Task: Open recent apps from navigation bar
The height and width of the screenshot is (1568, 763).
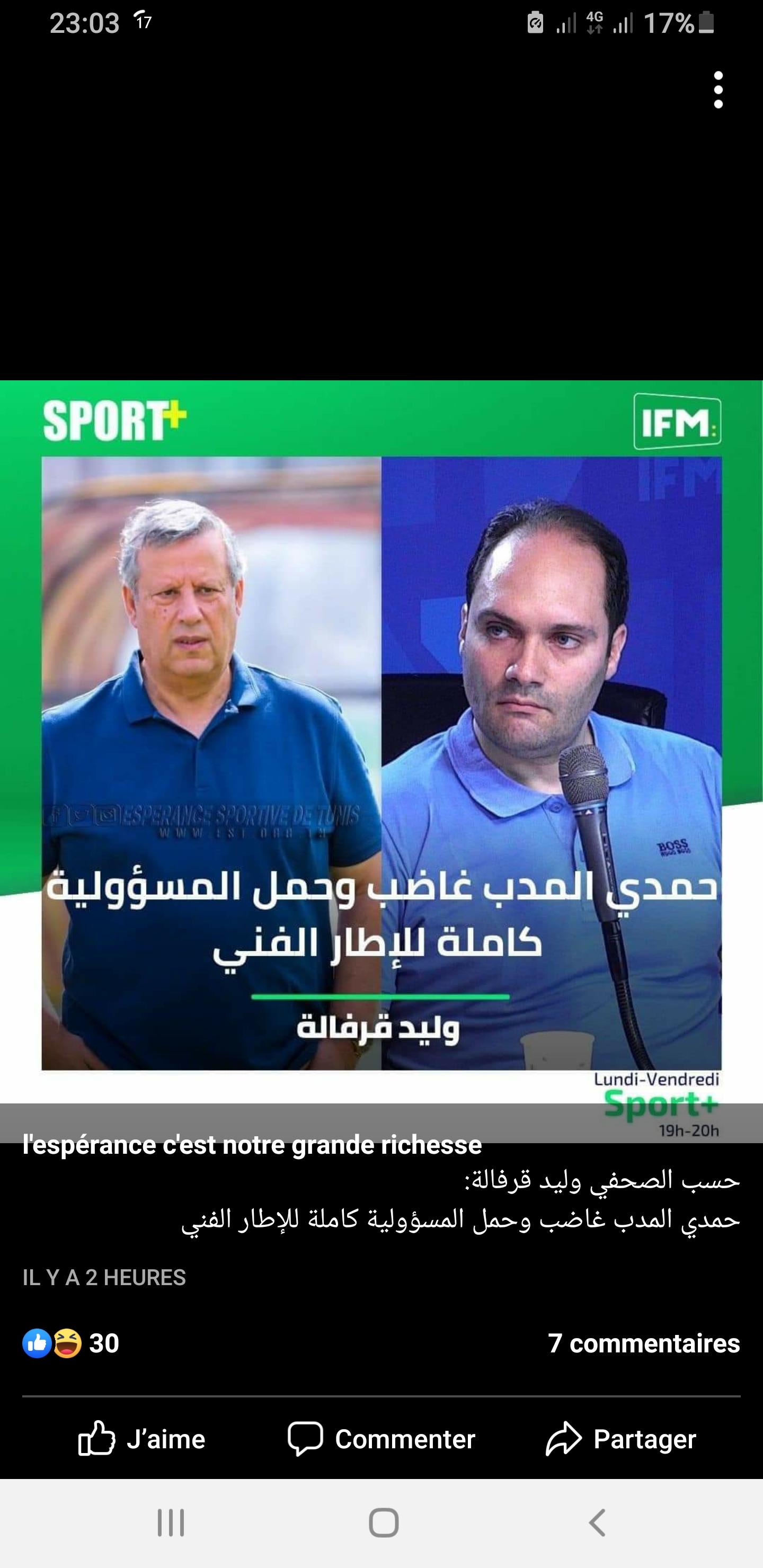Action: pos(171,1522)
